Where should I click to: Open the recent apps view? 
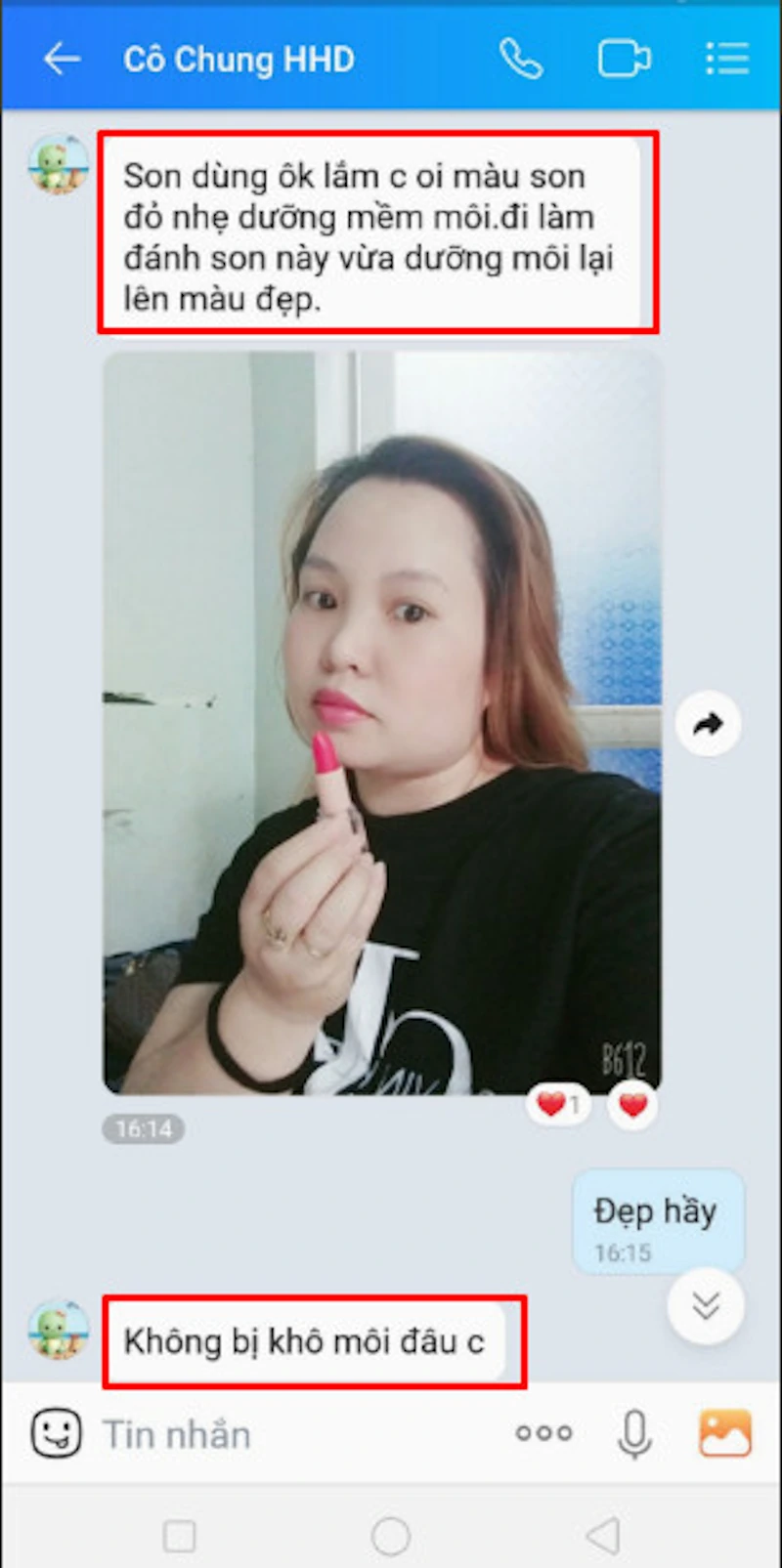(x=179, y=1536)
